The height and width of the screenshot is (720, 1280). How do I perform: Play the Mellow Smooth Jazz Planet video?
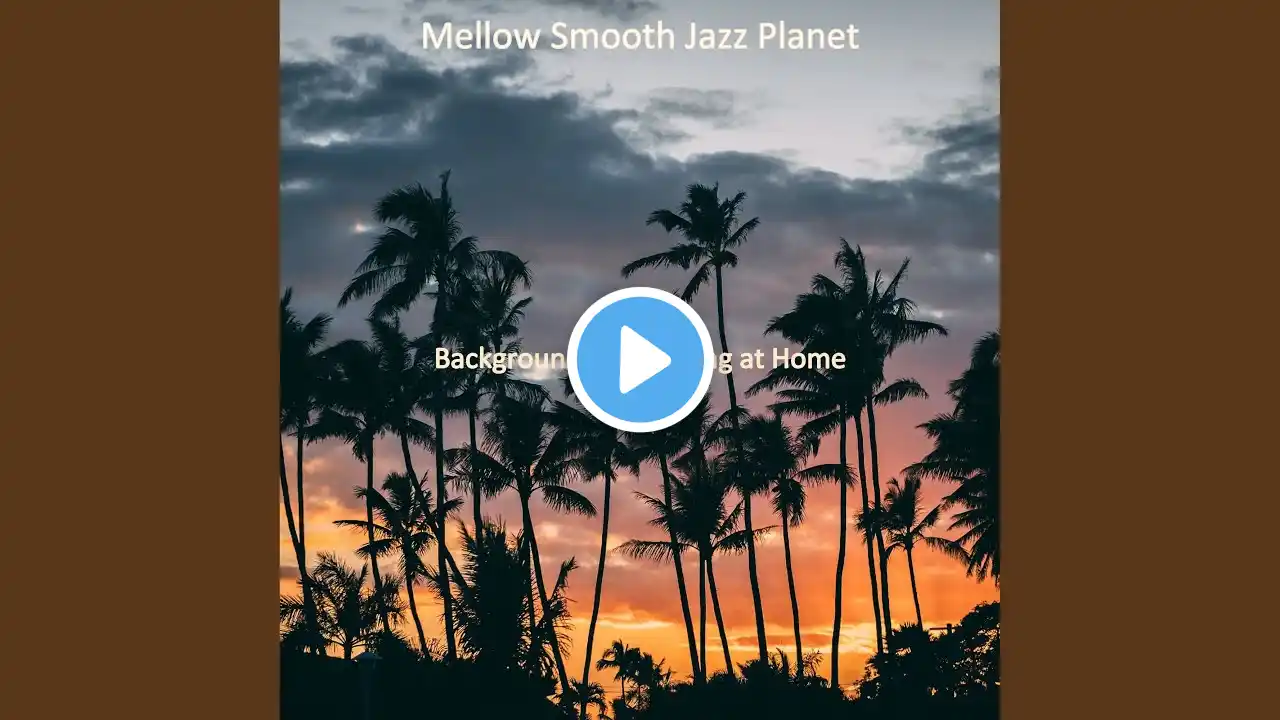tap(640, 359)
